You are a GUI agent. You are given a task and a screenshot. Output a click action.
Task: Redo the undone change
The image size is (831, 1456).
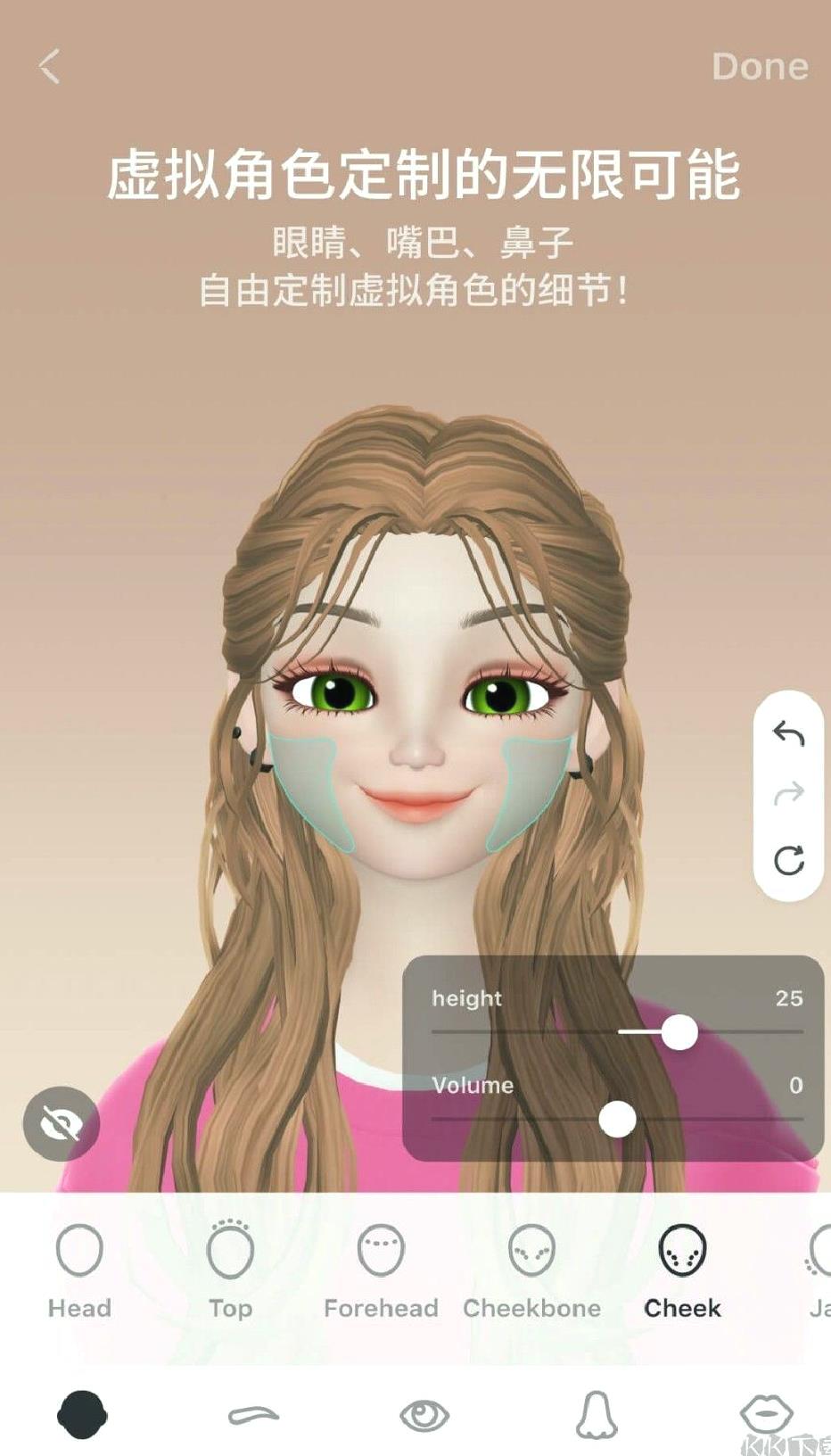(788, 793)
